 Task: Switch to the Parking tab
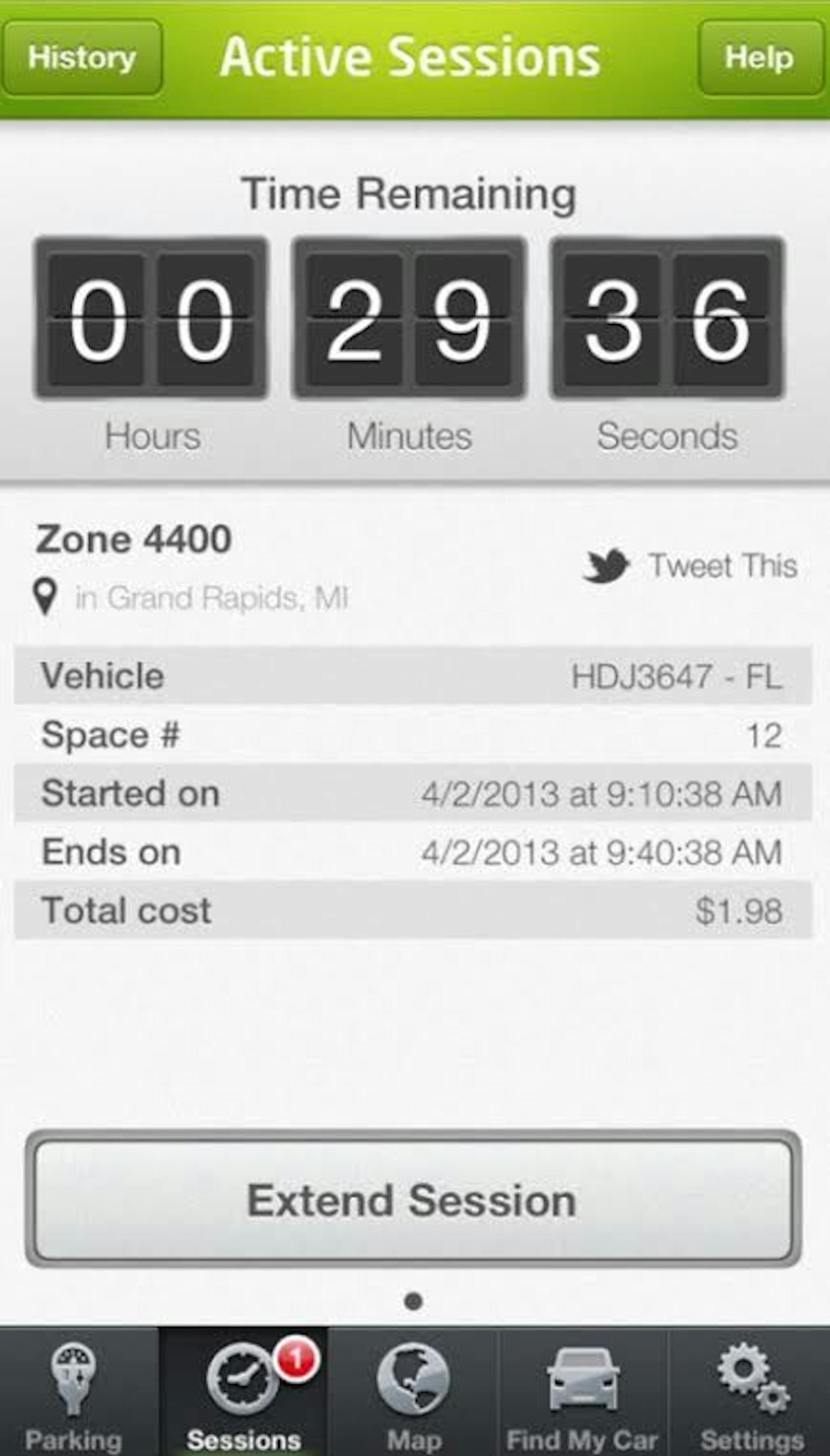[x=74, y=1391]
